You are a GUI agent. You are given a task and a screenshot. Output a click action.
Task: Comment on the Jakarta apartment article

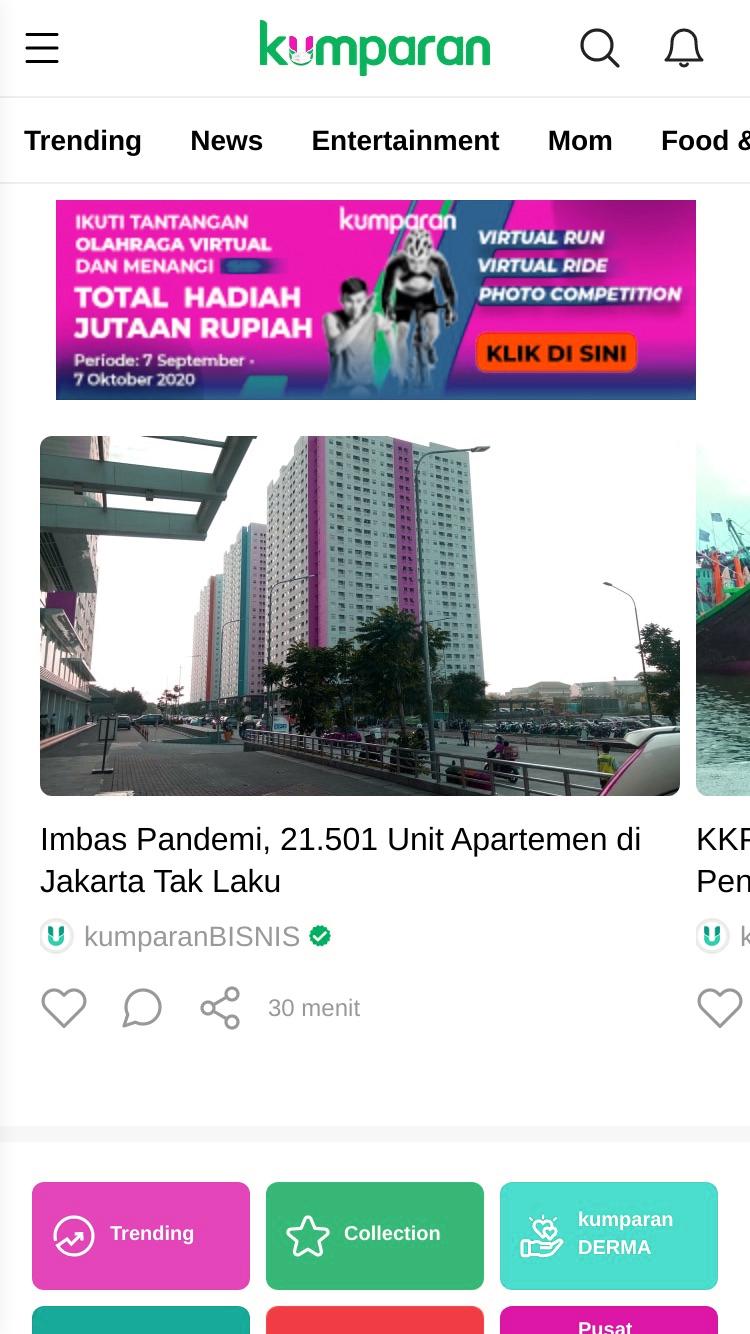pos(142,1008)
